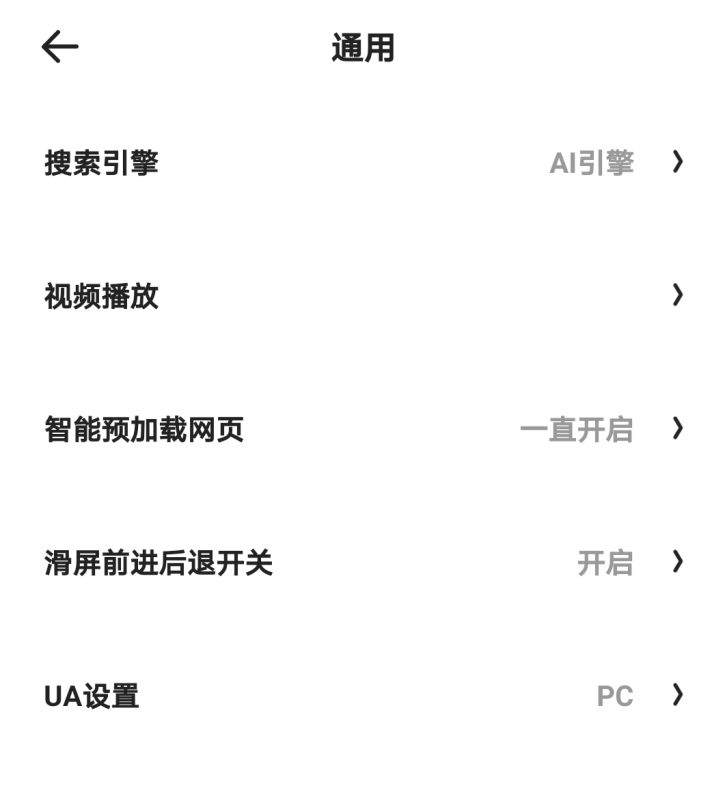The image size is (725, 801).
Task: Open 滑屏前进后退开关 setting
Action: (362, 563)
